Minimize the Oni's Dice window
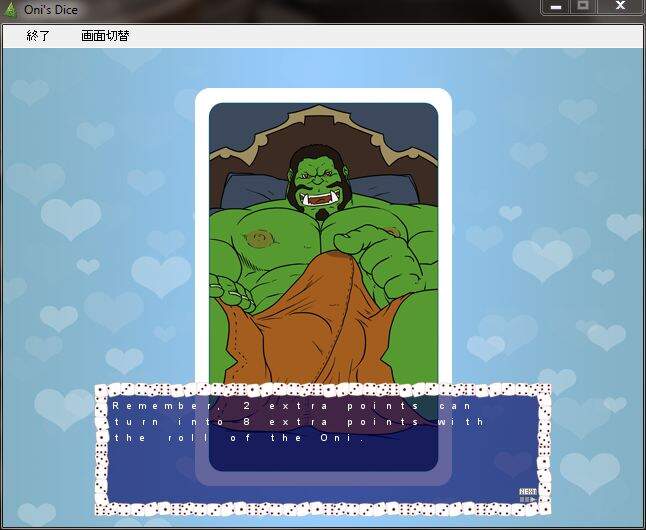Viewport: 646px width, 530px height. pyautogui.click(x=556, y=7)
